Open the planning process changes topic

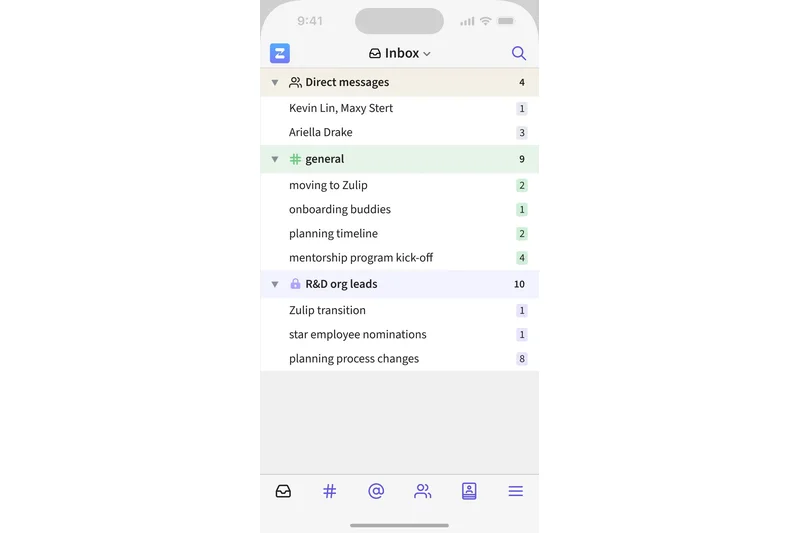coord(354,358)
